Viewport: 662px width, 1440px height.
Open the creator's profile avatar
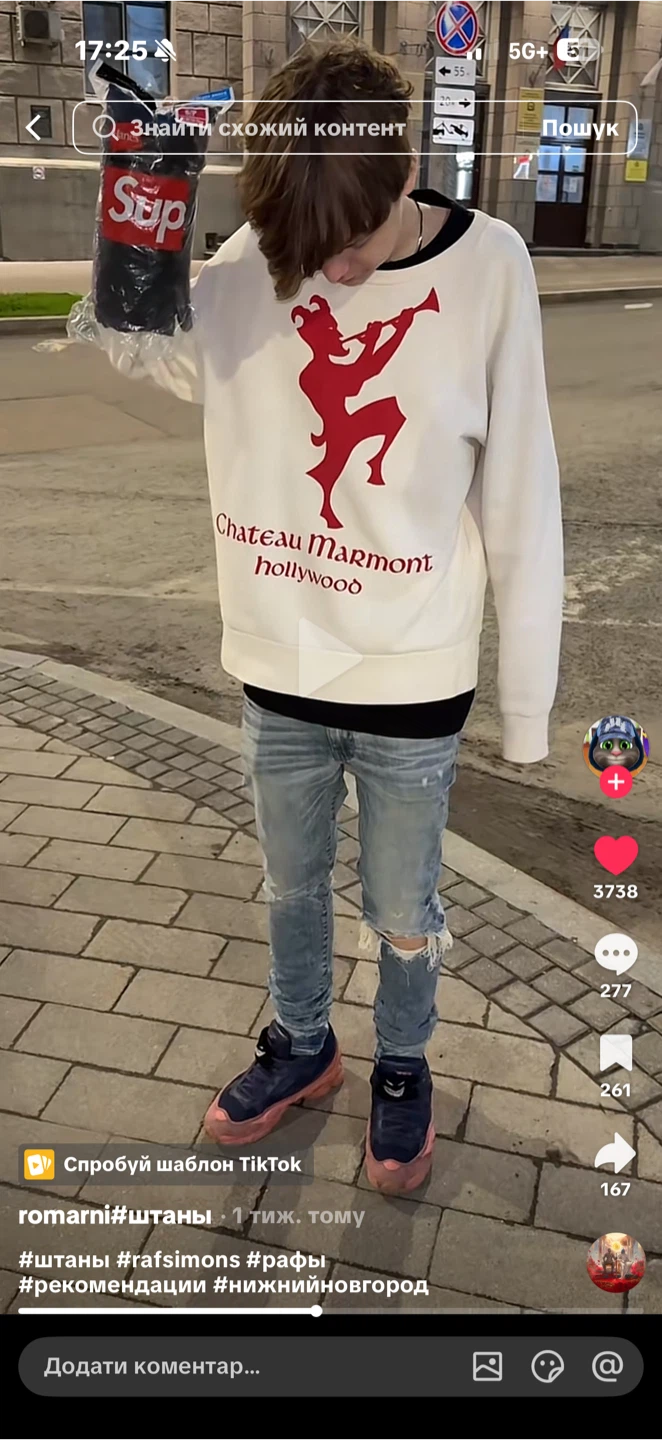pyautogui.click(x=616, y=747)
